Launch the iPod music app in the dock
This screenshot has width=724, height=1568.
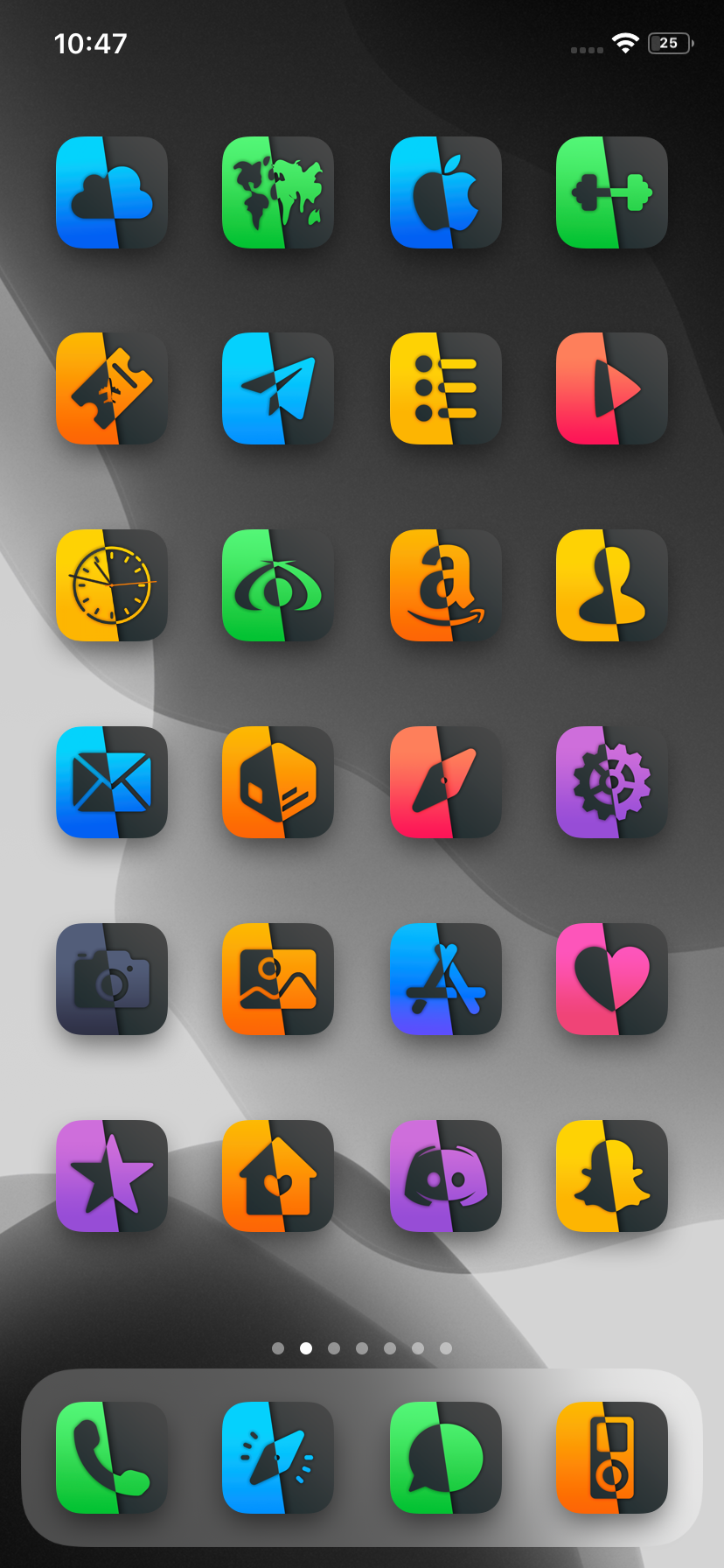pyautogui.click(x=612, y=1458)
